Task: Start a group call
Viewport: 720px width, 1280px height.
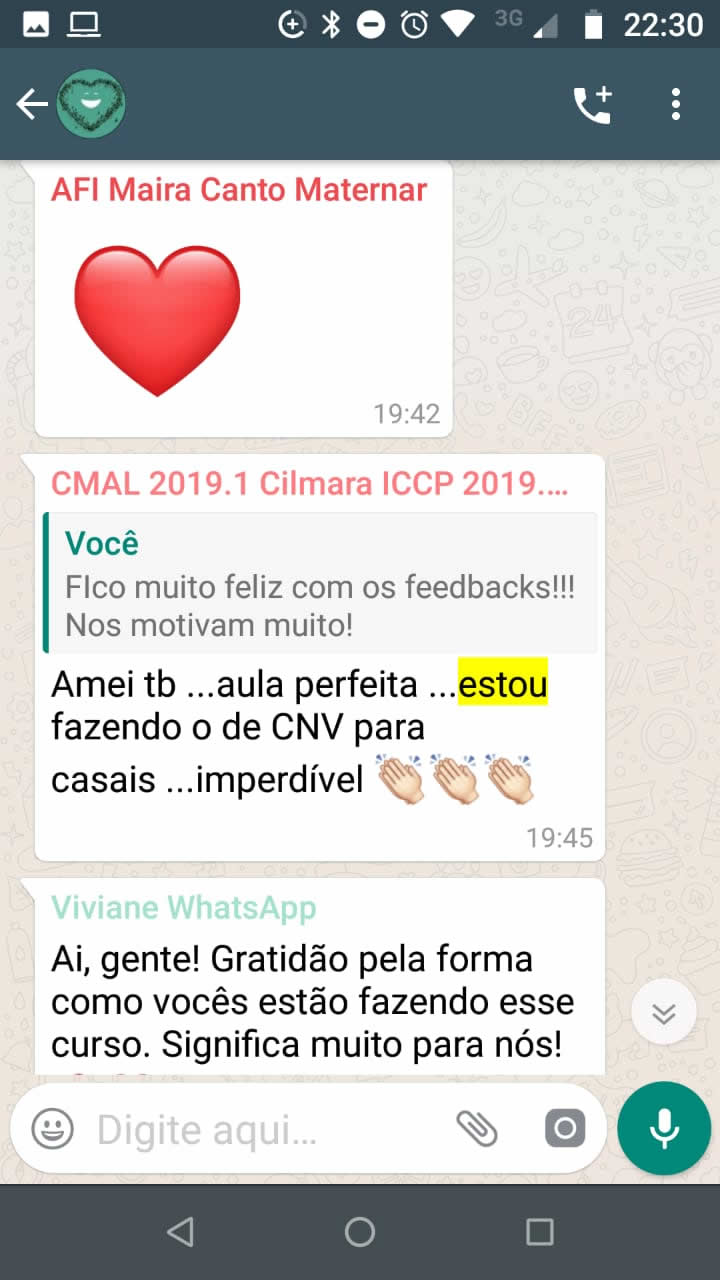Action: coord(592,104)
